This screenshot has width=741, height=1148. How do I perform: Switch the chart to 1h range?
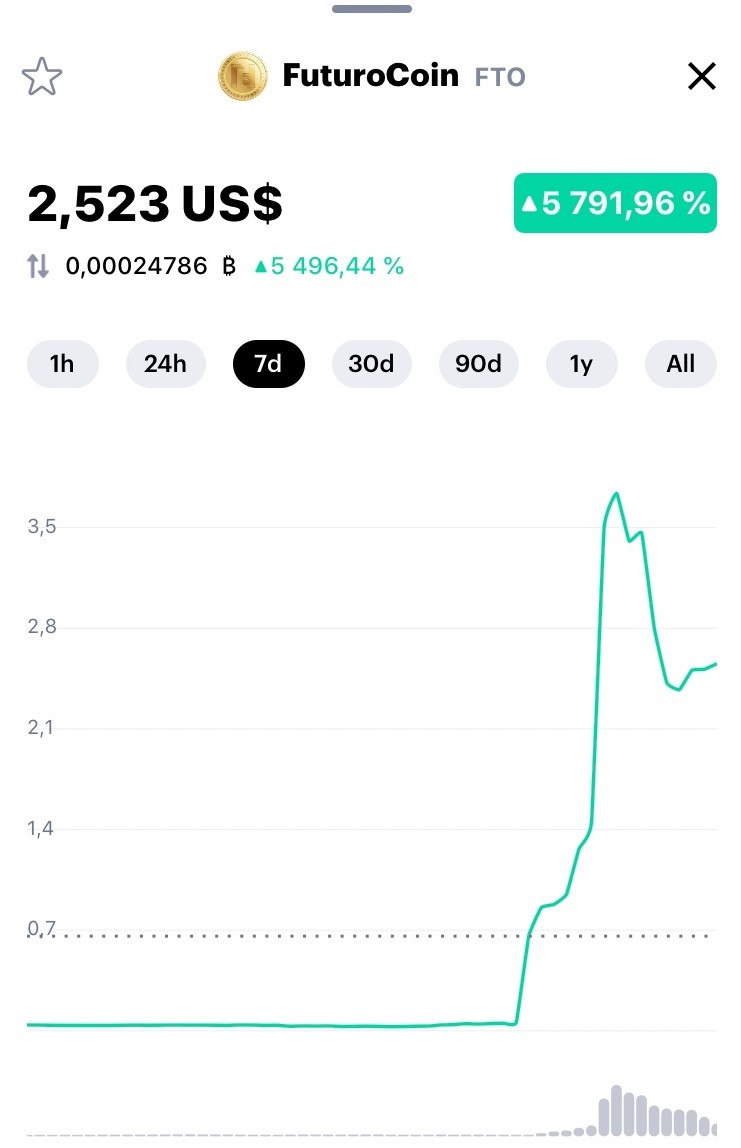pyautogui.click(x=62, y=364)
